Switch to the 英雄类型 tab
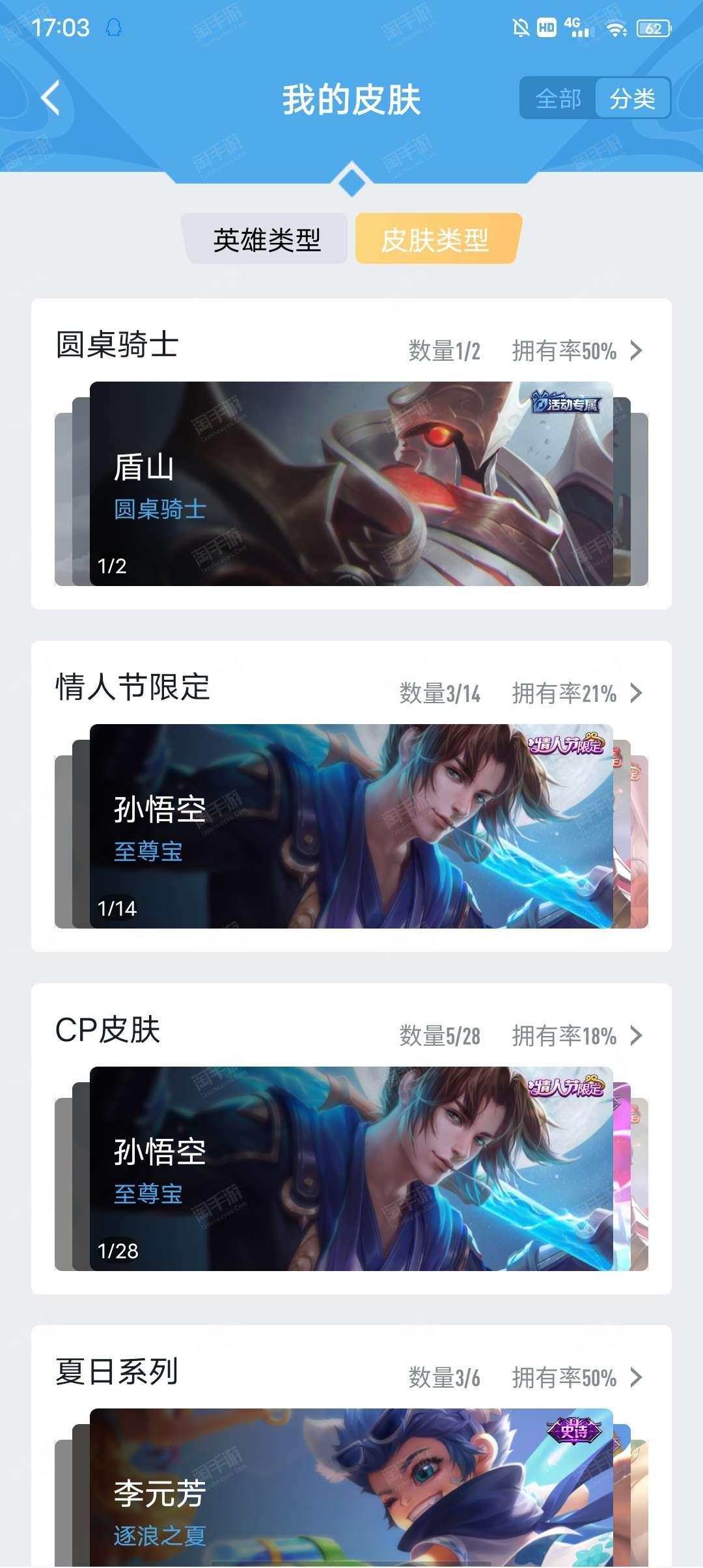703x1568 pixels. tap(267, 240)
